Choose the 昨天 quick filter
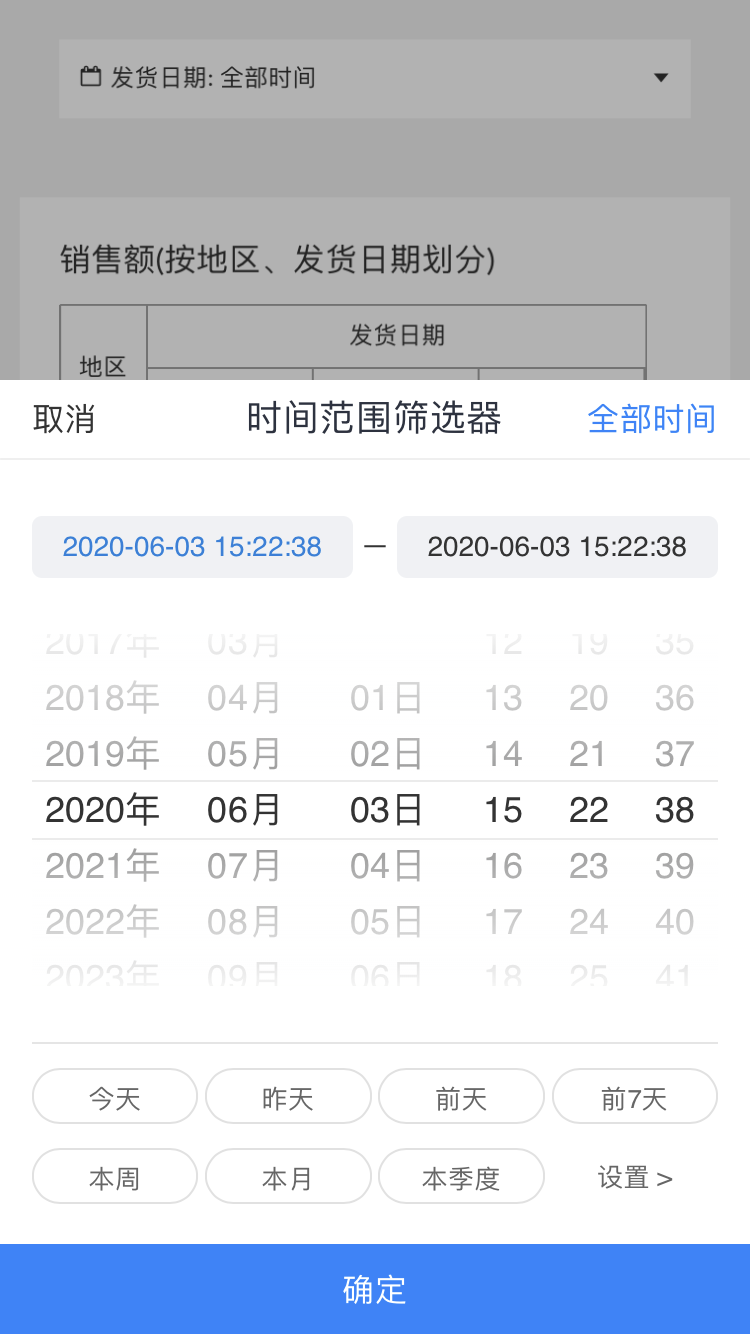 [x=288, y=1097]
